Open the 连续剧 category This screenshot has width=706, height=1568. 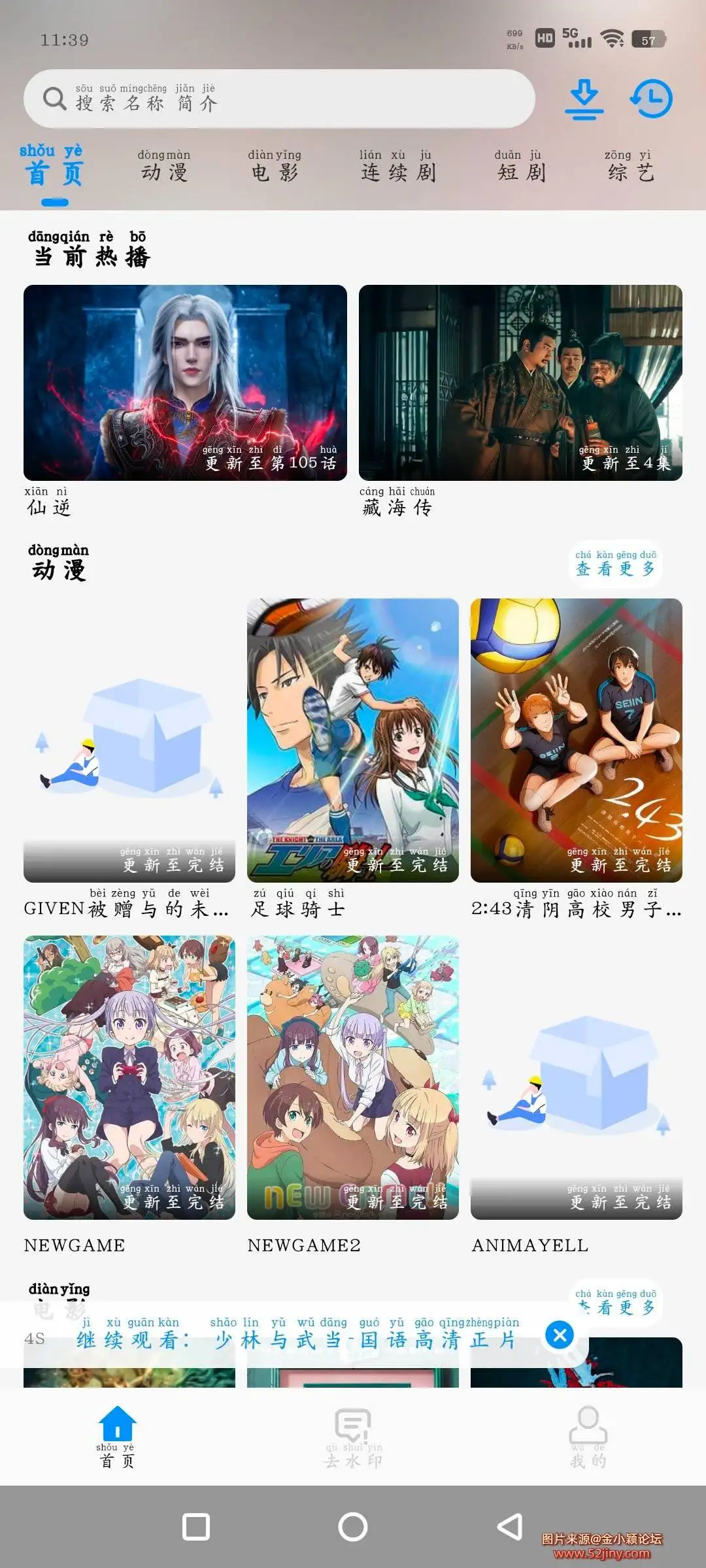396,171
